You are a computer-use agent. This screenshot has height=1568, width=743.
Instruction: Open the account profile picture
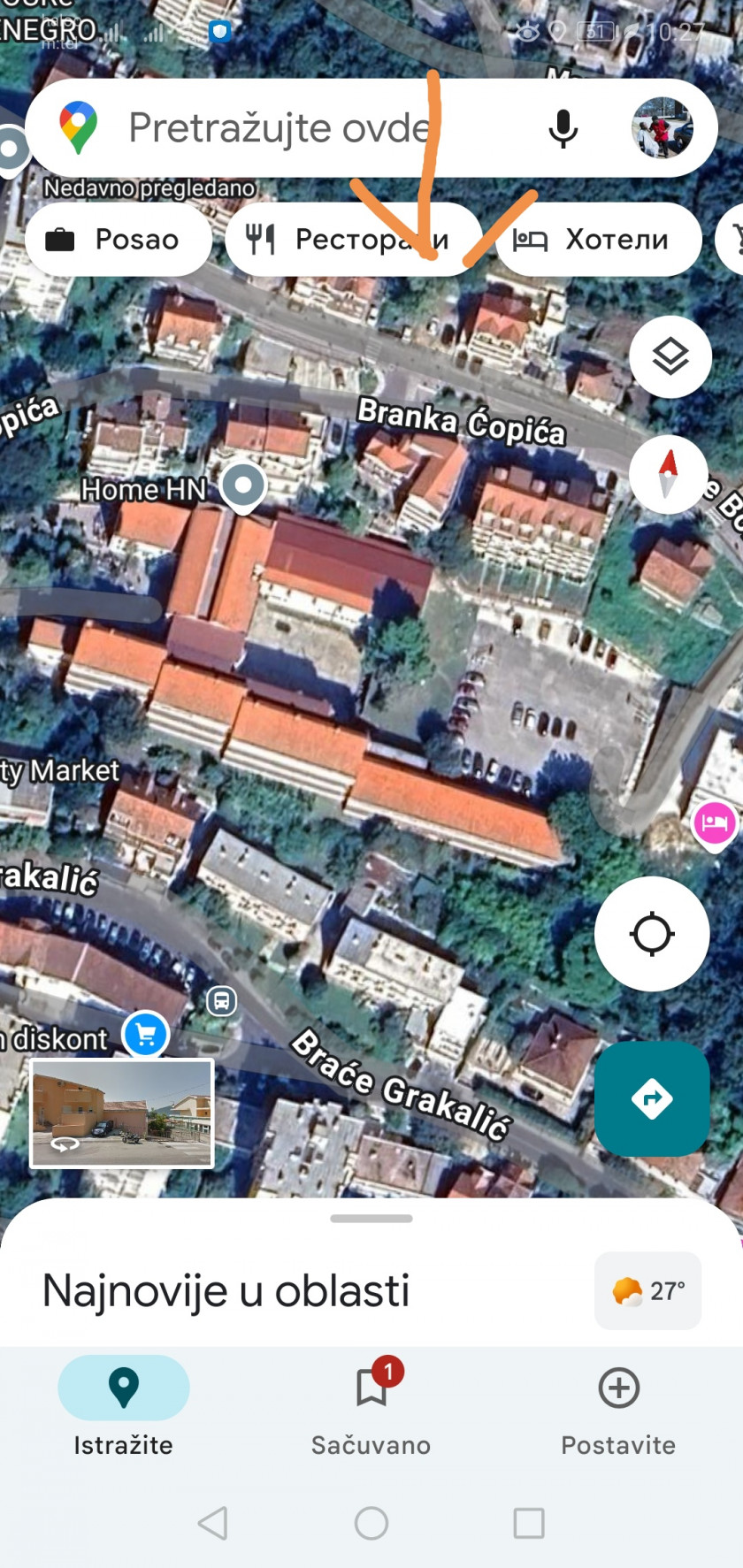click(x=662, y=128)
